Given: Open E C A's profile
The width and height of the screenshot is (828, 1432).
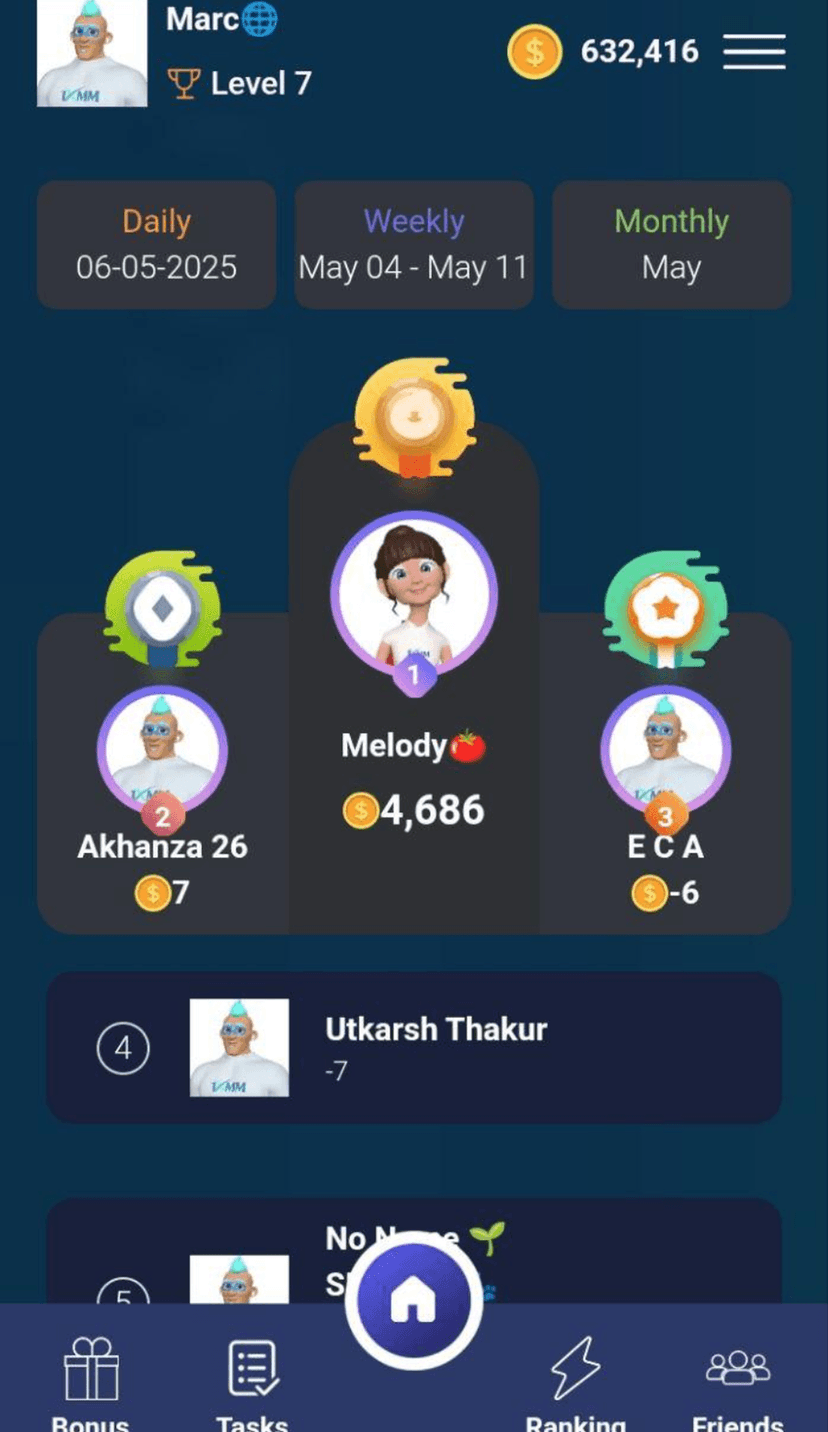Looking at the screenshot, I should coord(665,750).
